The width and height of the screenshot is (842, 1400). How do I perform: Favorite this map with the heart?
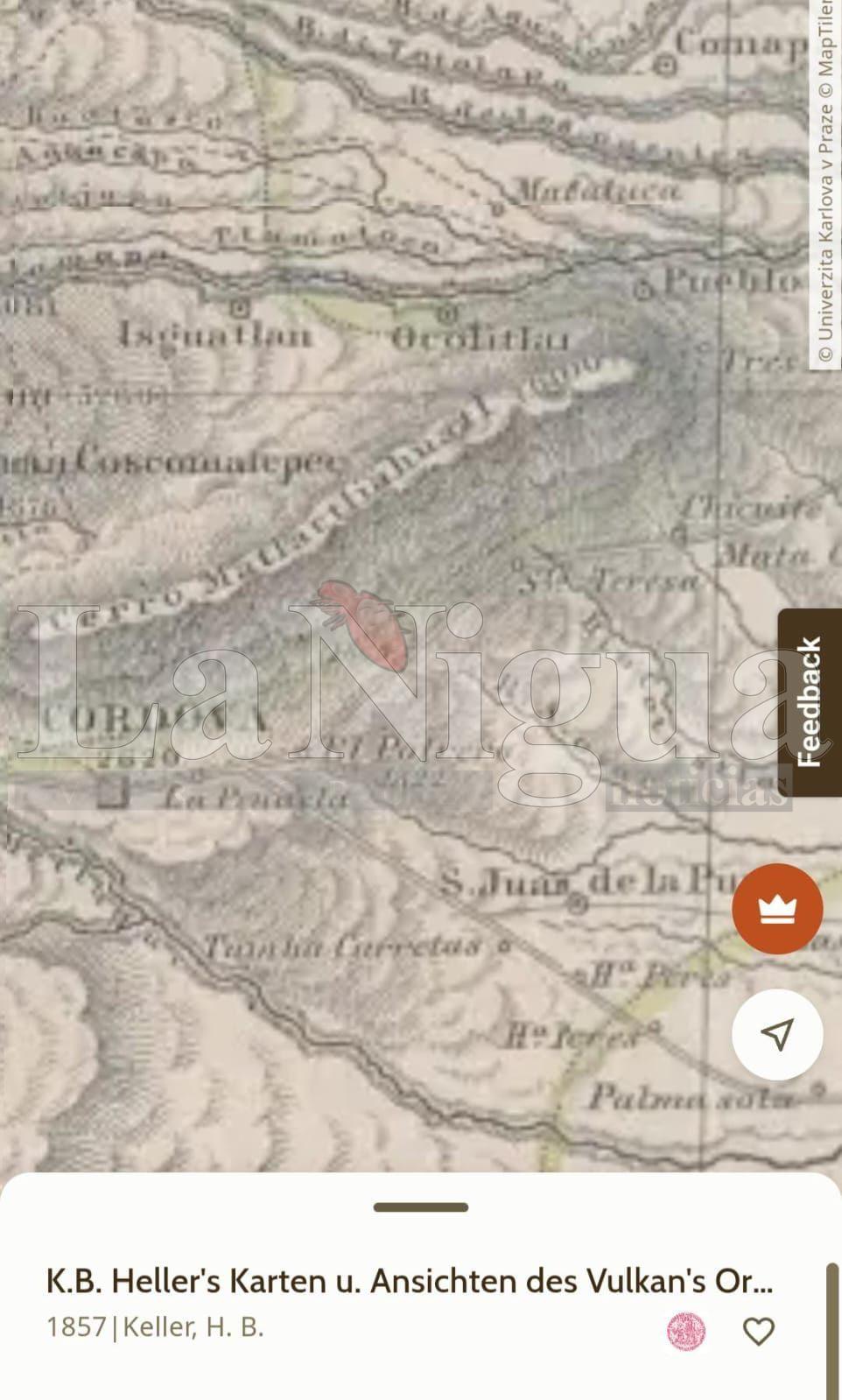(758, 1332)
